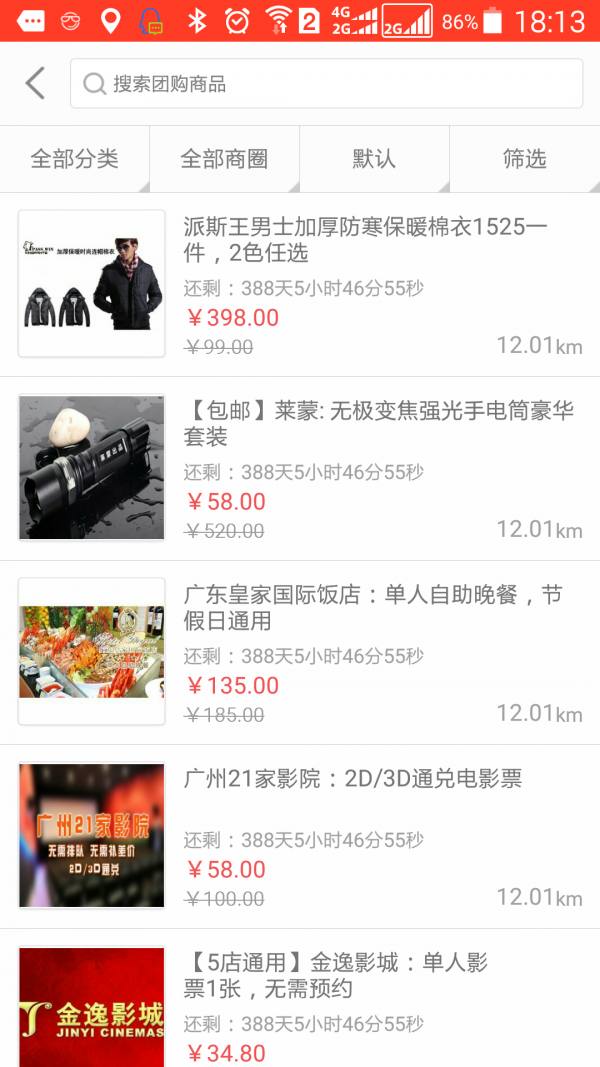
Task: Expand the 全部分类 category dropdown
Action: click(75, 159)
